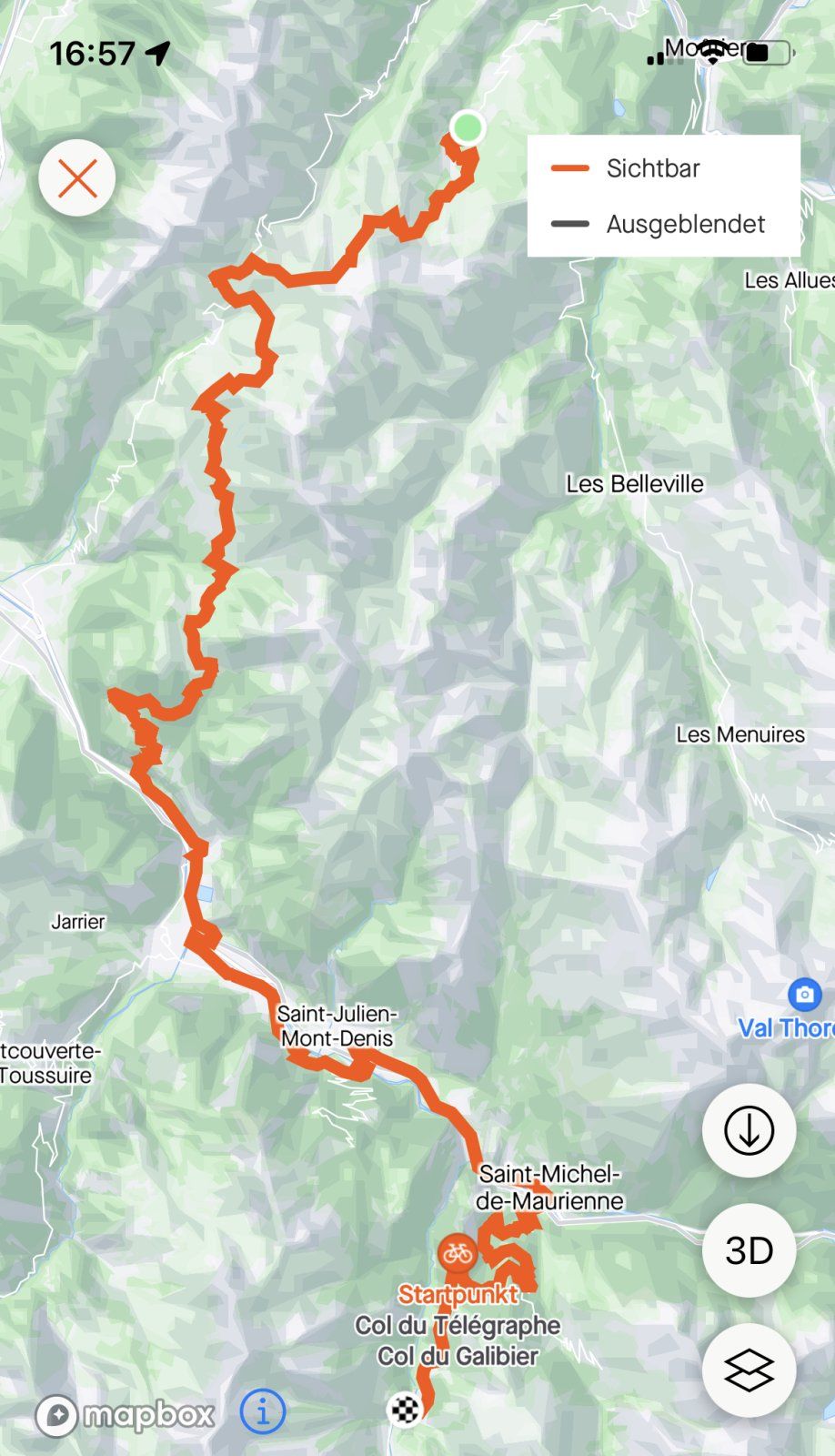The width and height of the screenshot is (835, 1456).
Task: Tap the green route end marker
Action: pyautogui.click(x=467, y=128)
